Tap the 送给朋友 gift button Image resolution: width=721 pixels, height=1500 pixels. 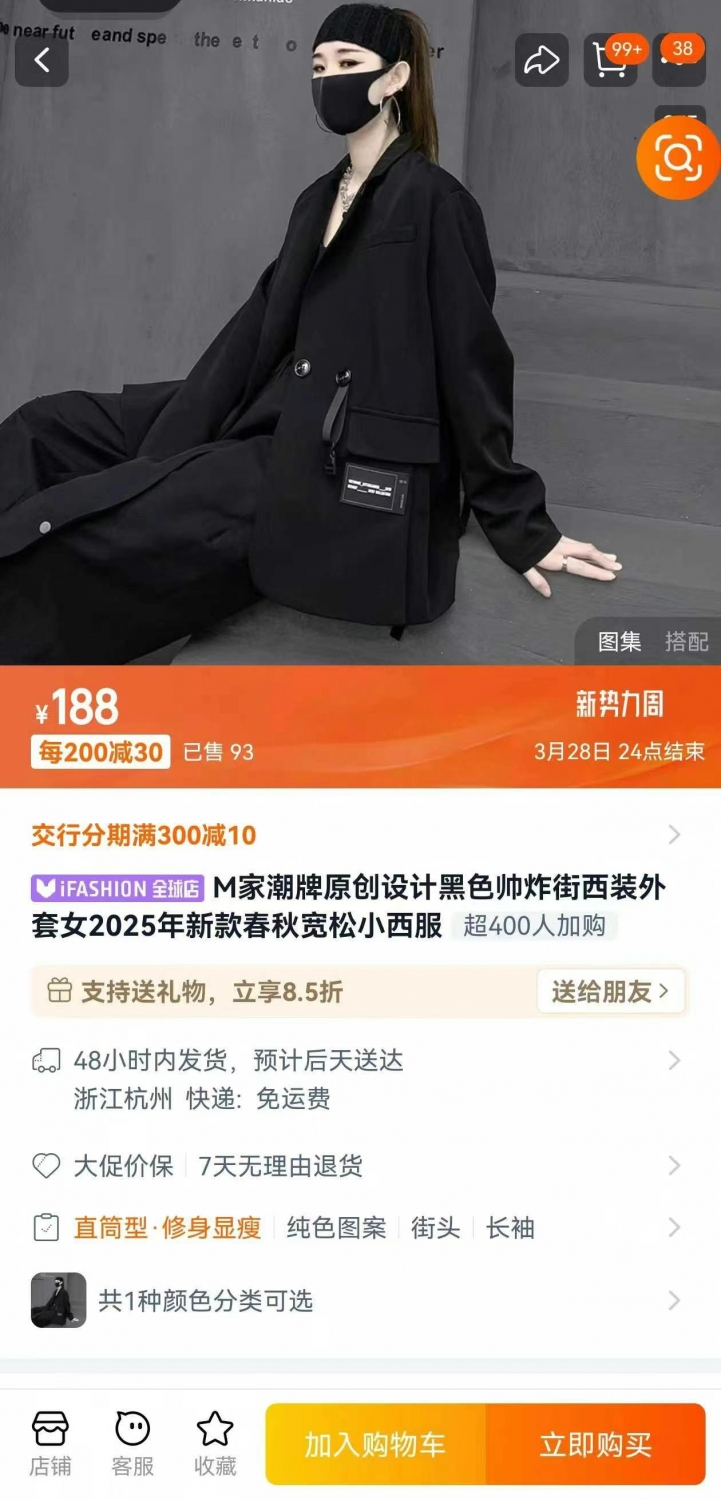(610, 992)
